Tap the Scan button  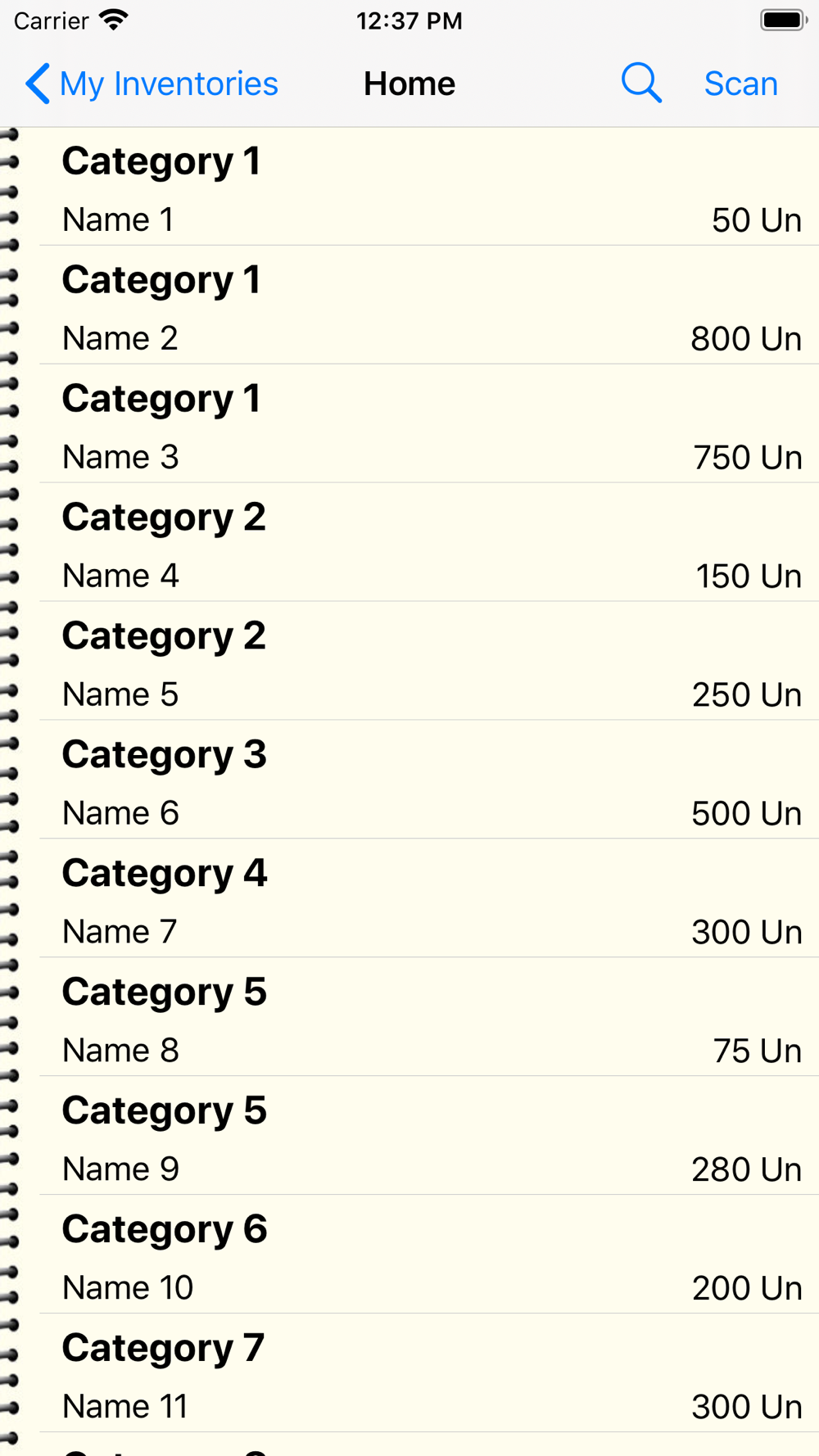[740, 84]
